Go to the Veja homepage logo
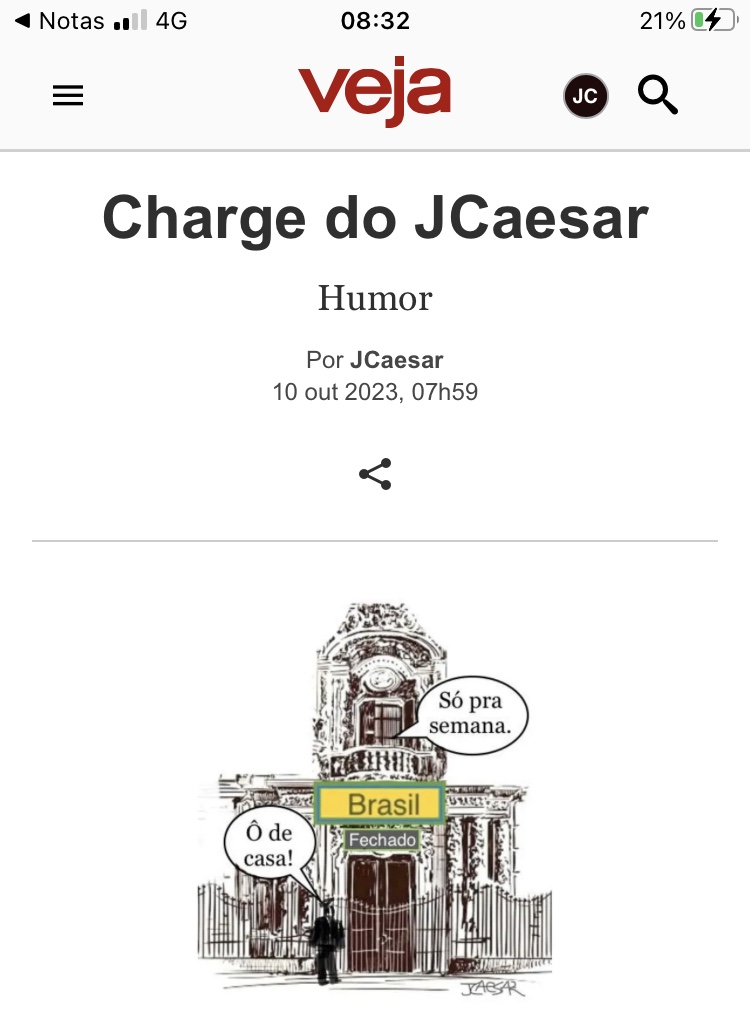Viewport: 750px width, 1024px height. click(x=374, y=94)
